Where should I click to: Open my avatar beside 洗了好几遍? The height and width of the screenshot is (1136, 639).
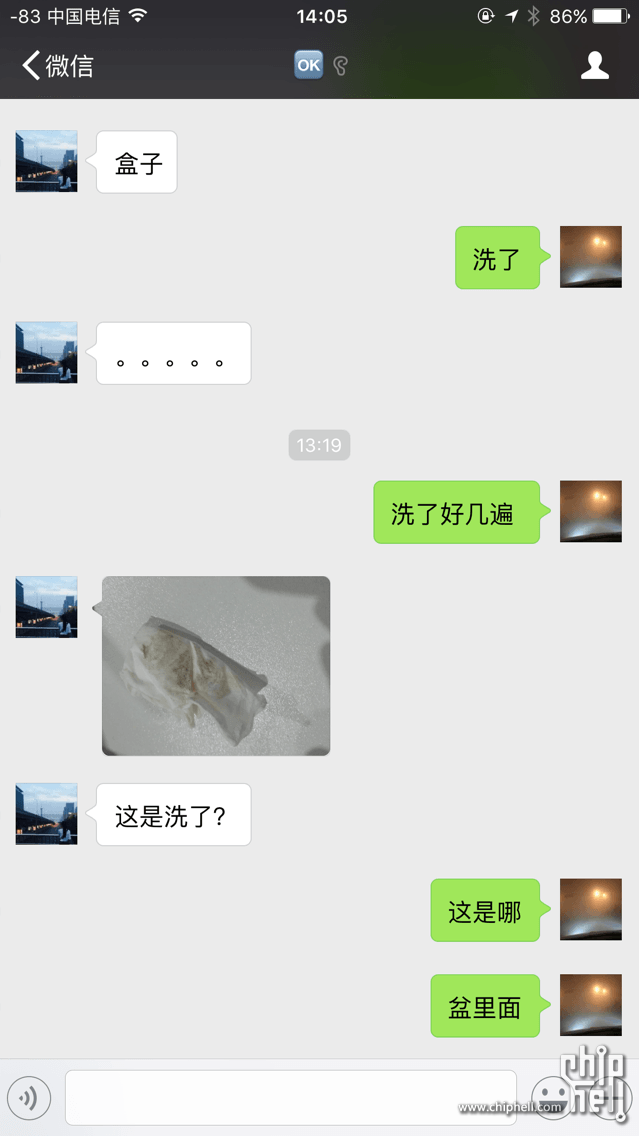pos(590,511)
